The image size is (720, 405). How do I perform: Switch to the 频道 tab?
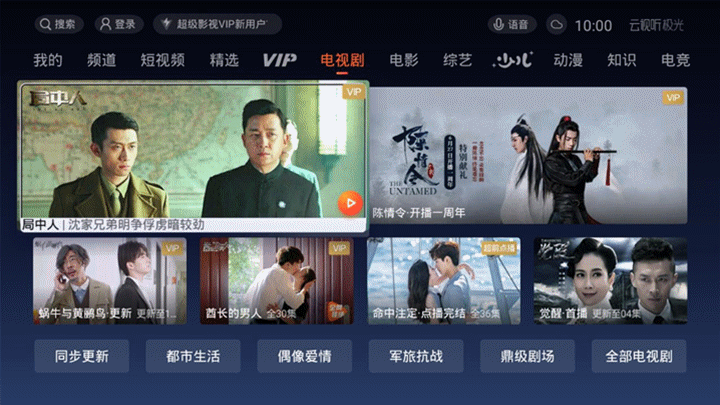click(x=101, y=60)
